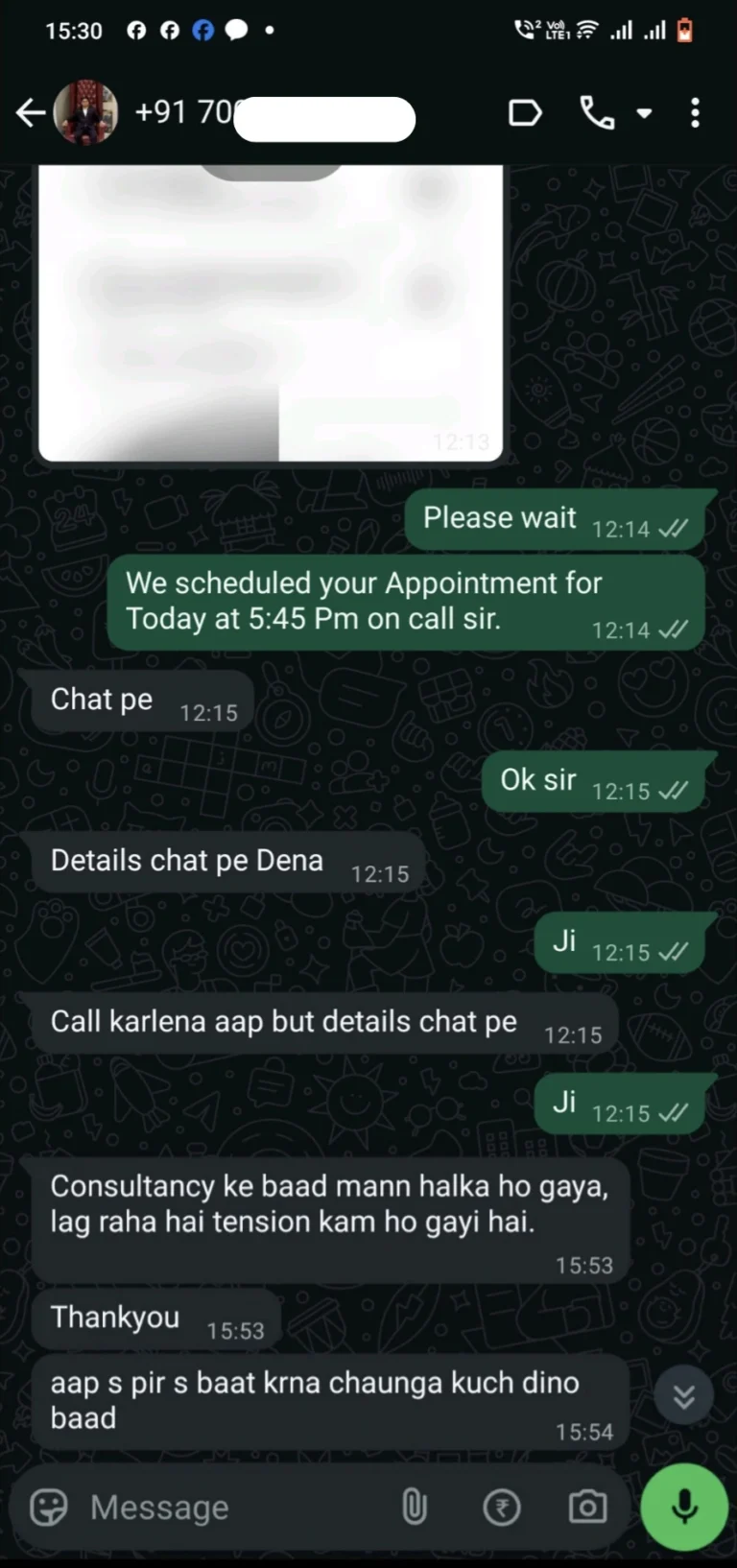The height and width of the screenshot is (1568, 737).
Task: Record a voice message with the microphone
Action: click(x=683, y=1508)
